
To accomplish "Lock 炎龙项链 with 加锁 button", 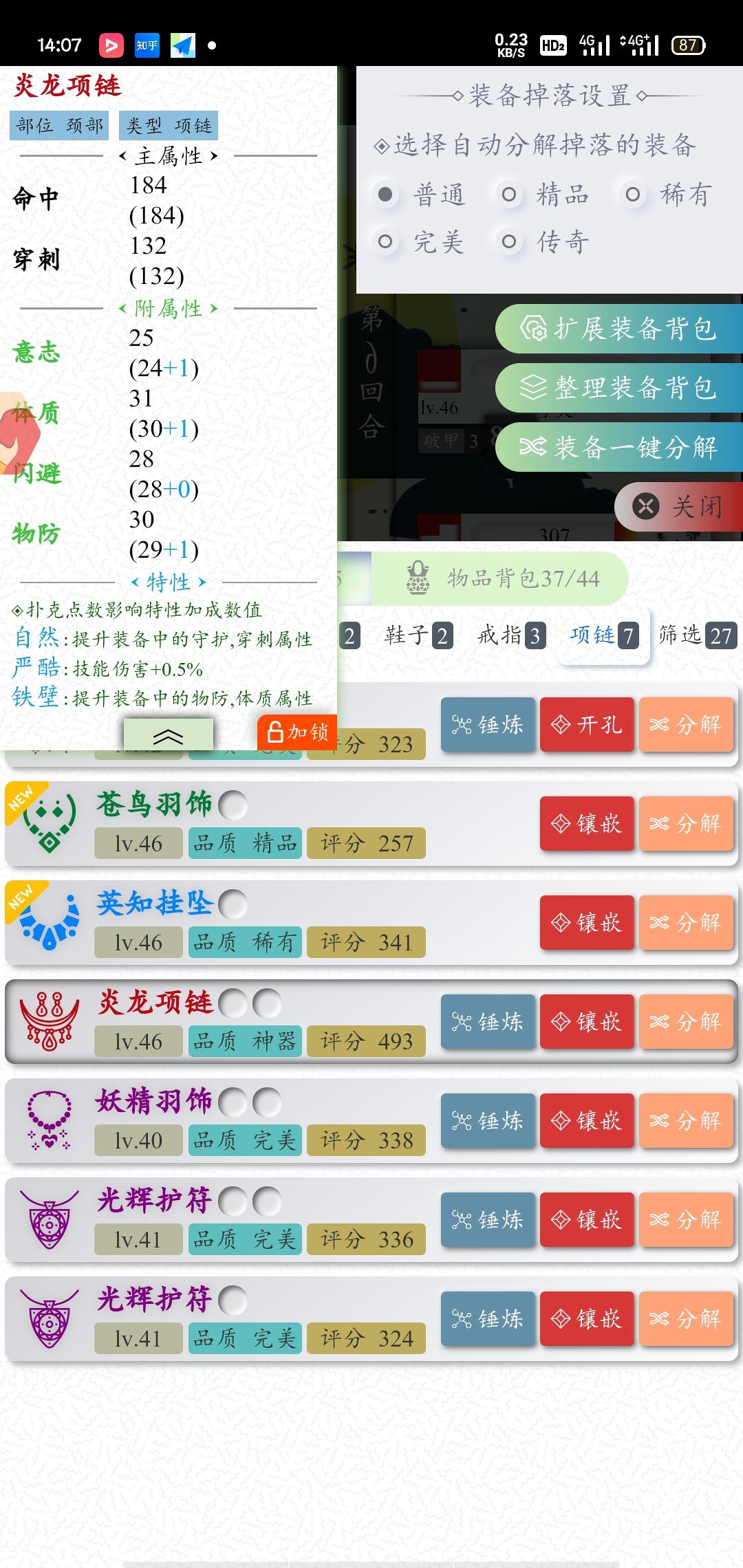I will click(297, 732).
